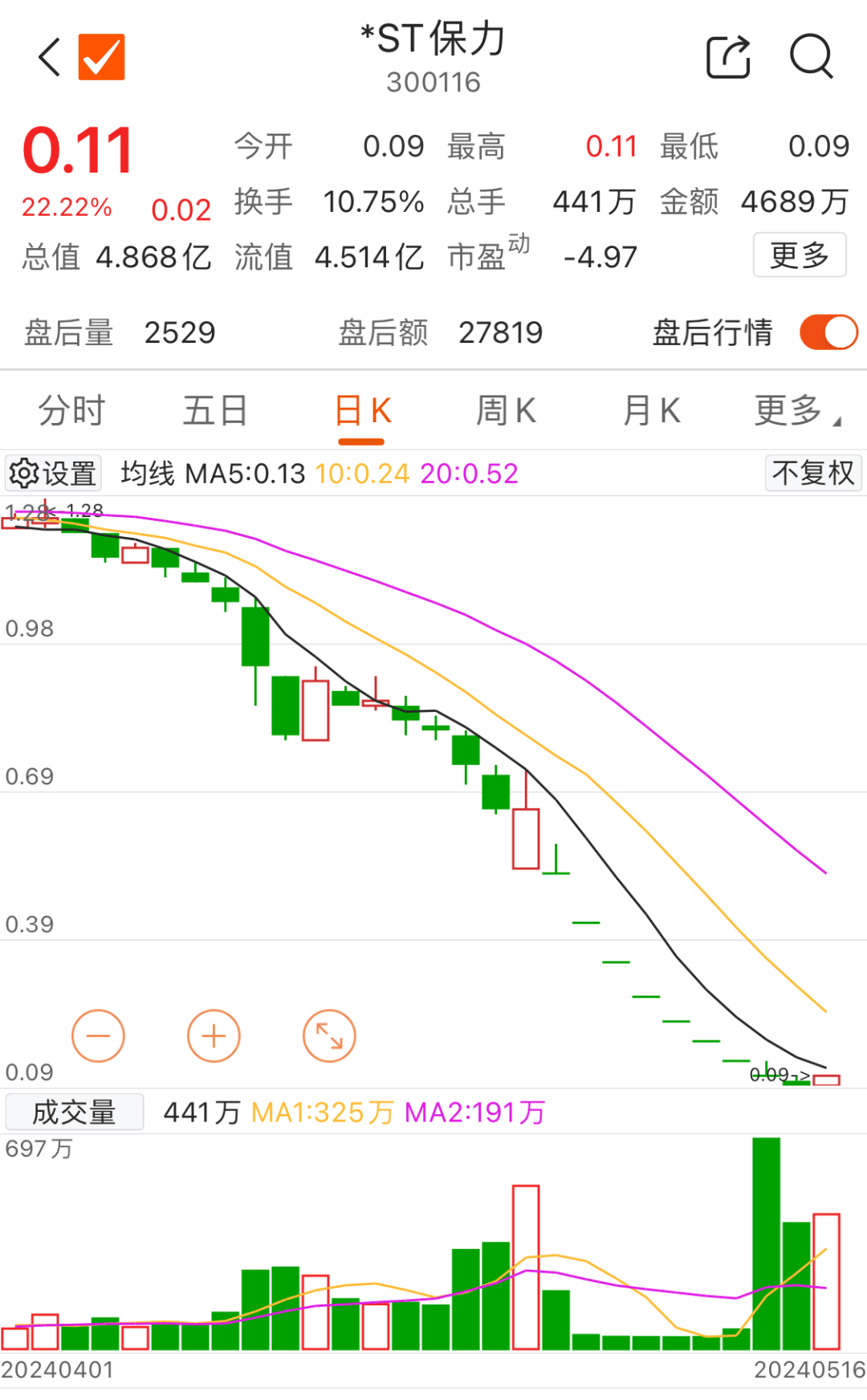Turn off the 盘后行情 switch
Image resolution: width=867 pixels, height=1400 pixels.
[x=828, y=332]
